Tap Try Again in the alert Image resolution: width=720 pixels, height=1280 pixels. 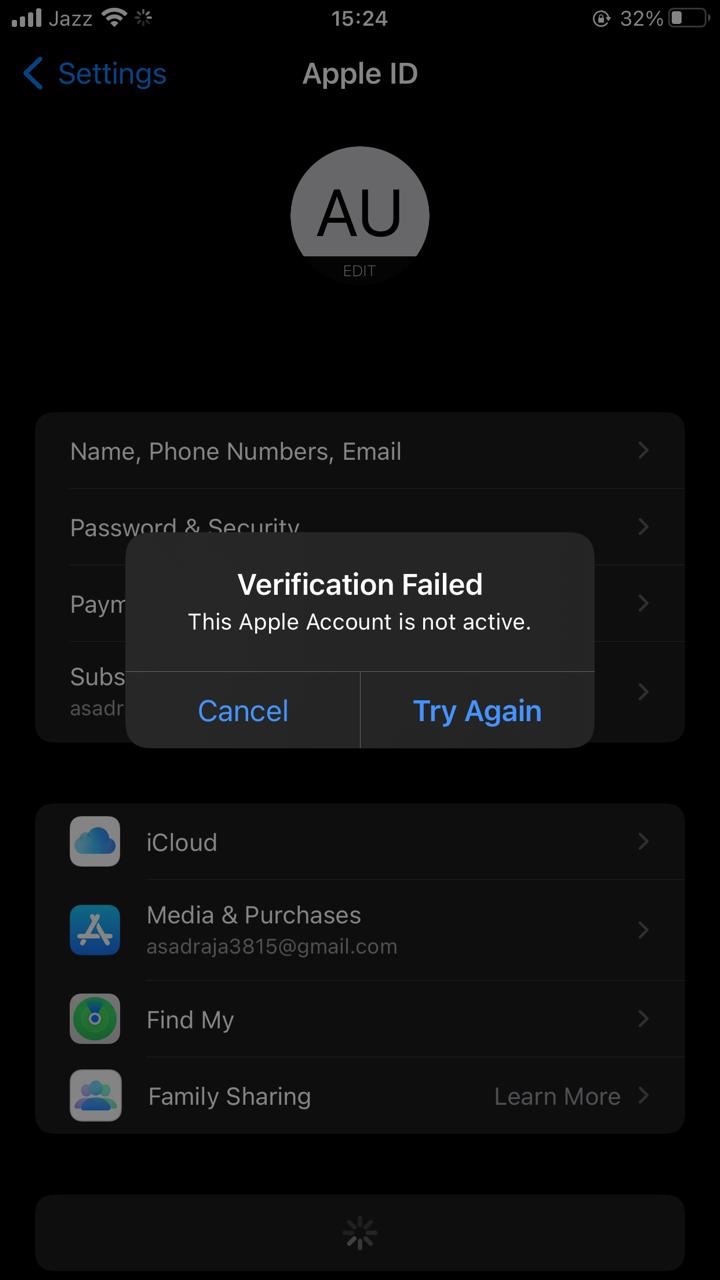[x=477, y=710]
